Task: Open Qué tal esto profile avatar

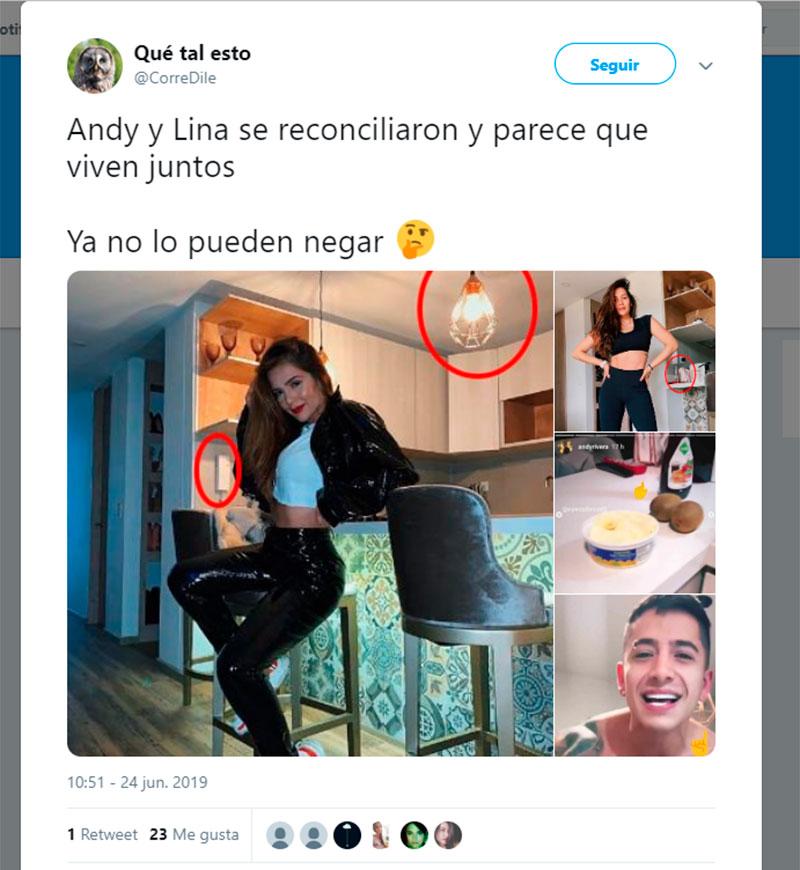Action: click(94, 66)
